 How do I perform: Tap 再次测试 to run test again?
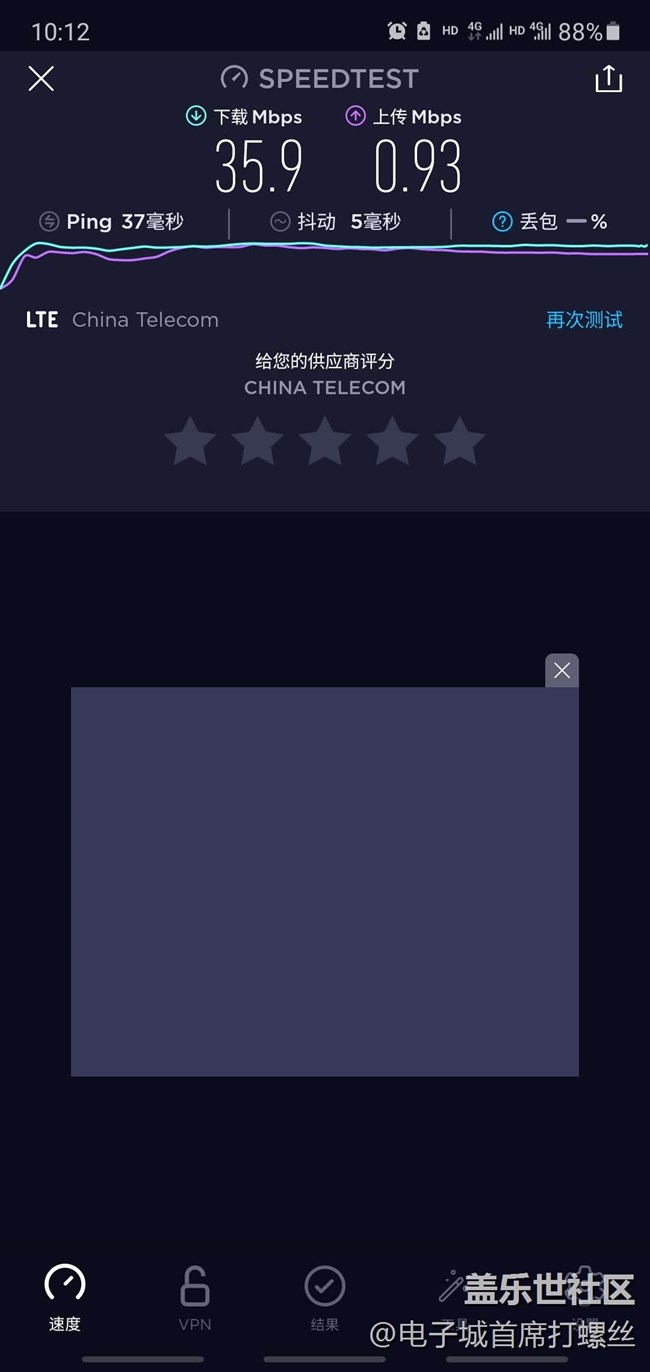pyautogui.click(x=584, y=319)
